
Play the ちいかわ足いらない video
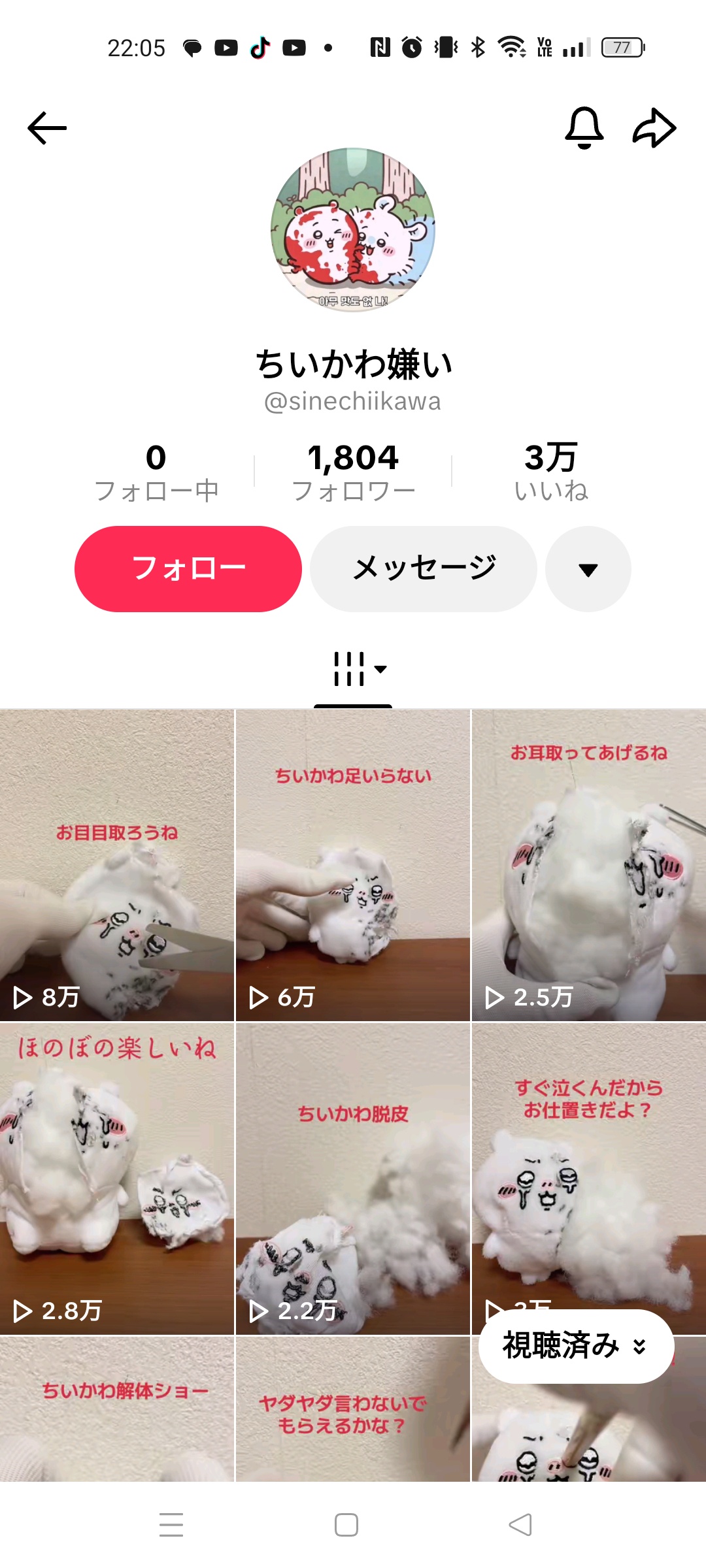(353, 865)
